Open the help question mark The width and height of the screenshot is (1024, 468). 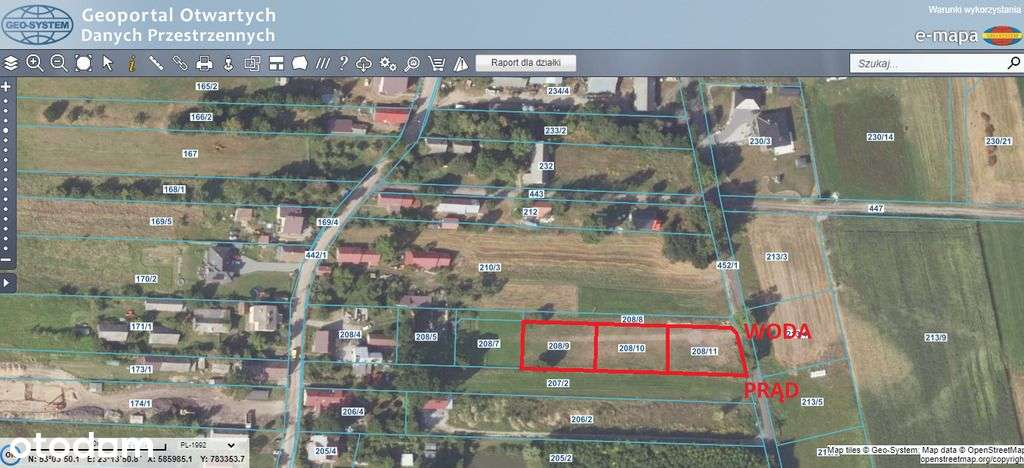click(x=343, y=63)
